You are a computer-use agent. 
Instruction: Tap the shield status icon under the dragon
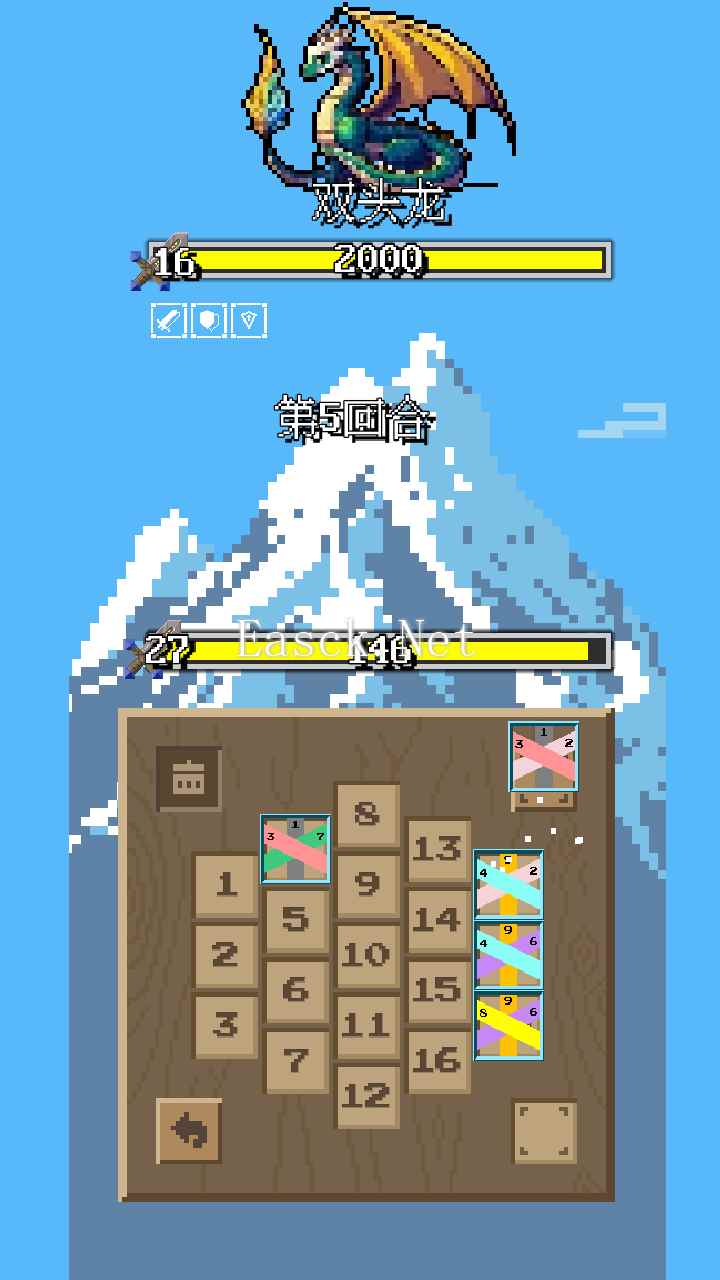pos(209,321)
